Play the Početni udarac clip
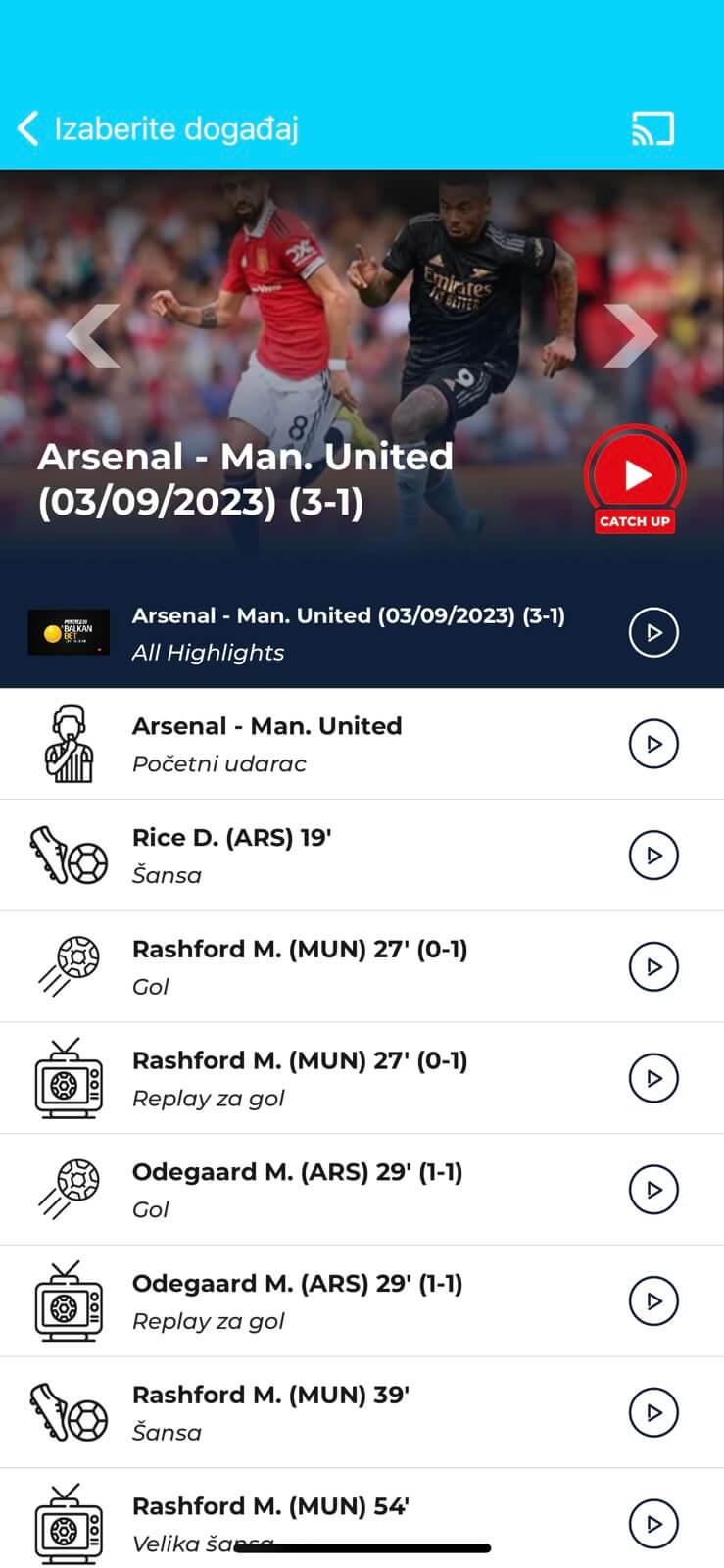724x1568 pixels. 653,744
